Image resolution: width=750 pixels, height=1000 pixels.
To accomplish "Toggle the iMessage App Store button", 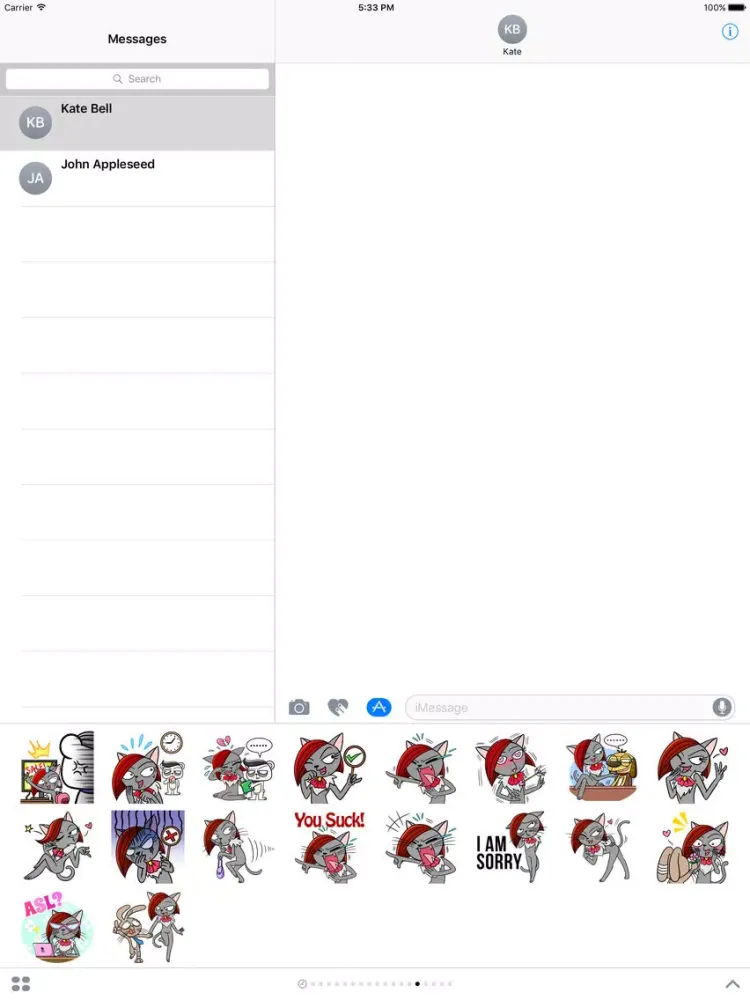I will pos(378,708).
